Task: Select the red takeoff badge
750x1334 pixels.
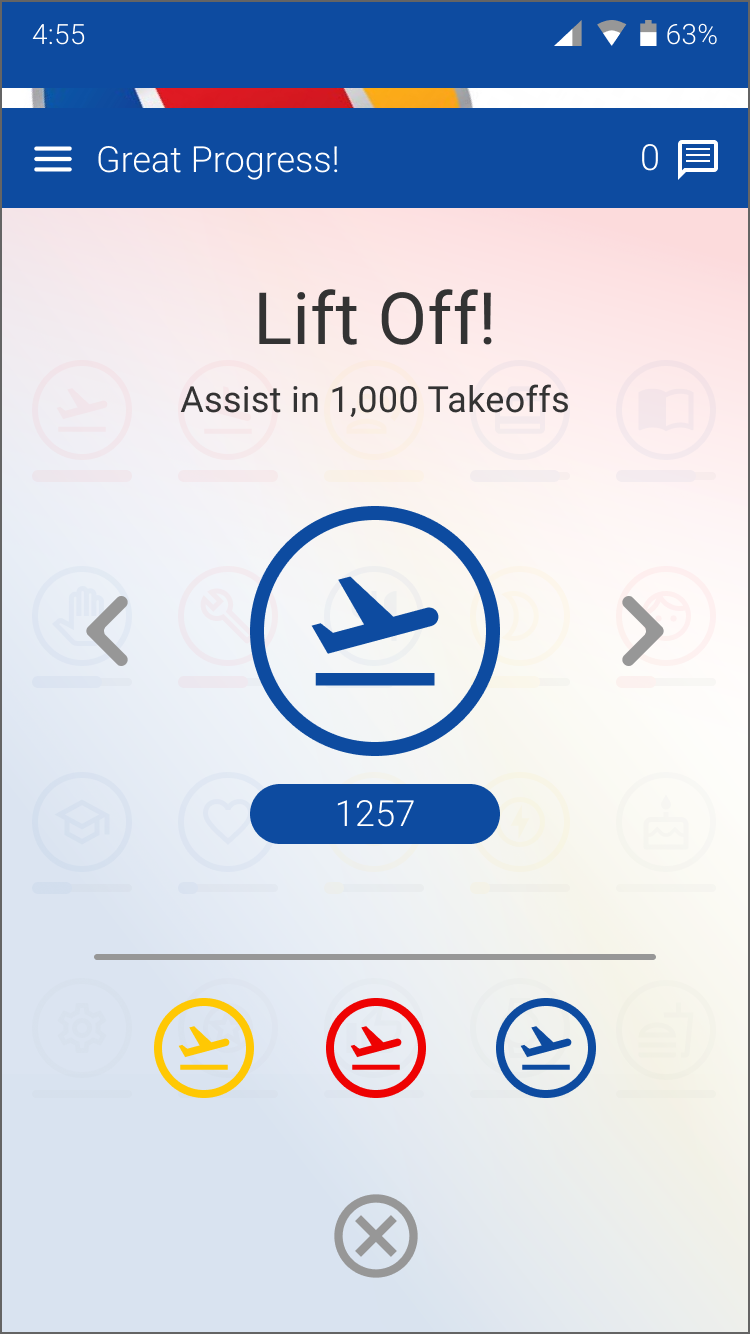Action: [x=376, y=1048]
